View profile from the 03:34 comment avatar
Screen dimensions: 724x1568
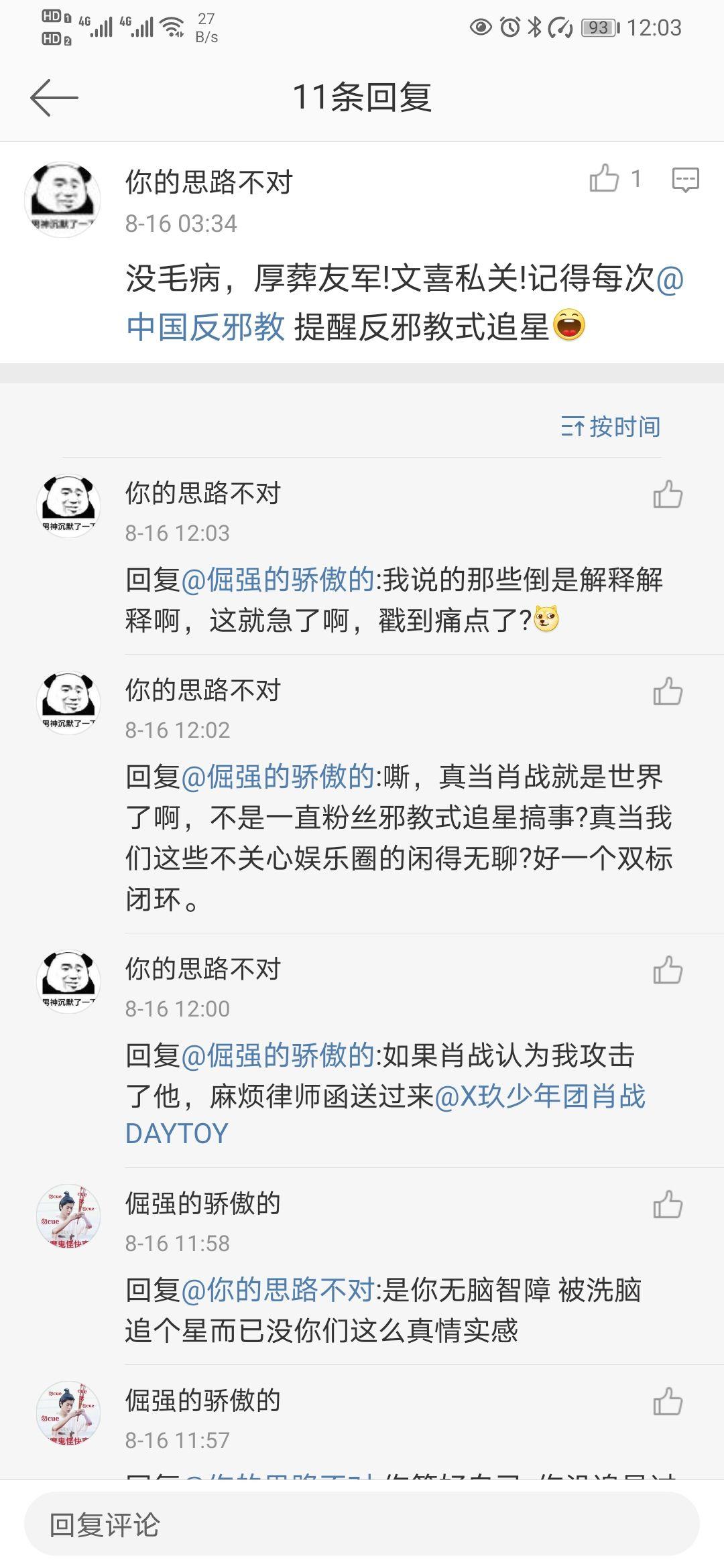(63, 198)
